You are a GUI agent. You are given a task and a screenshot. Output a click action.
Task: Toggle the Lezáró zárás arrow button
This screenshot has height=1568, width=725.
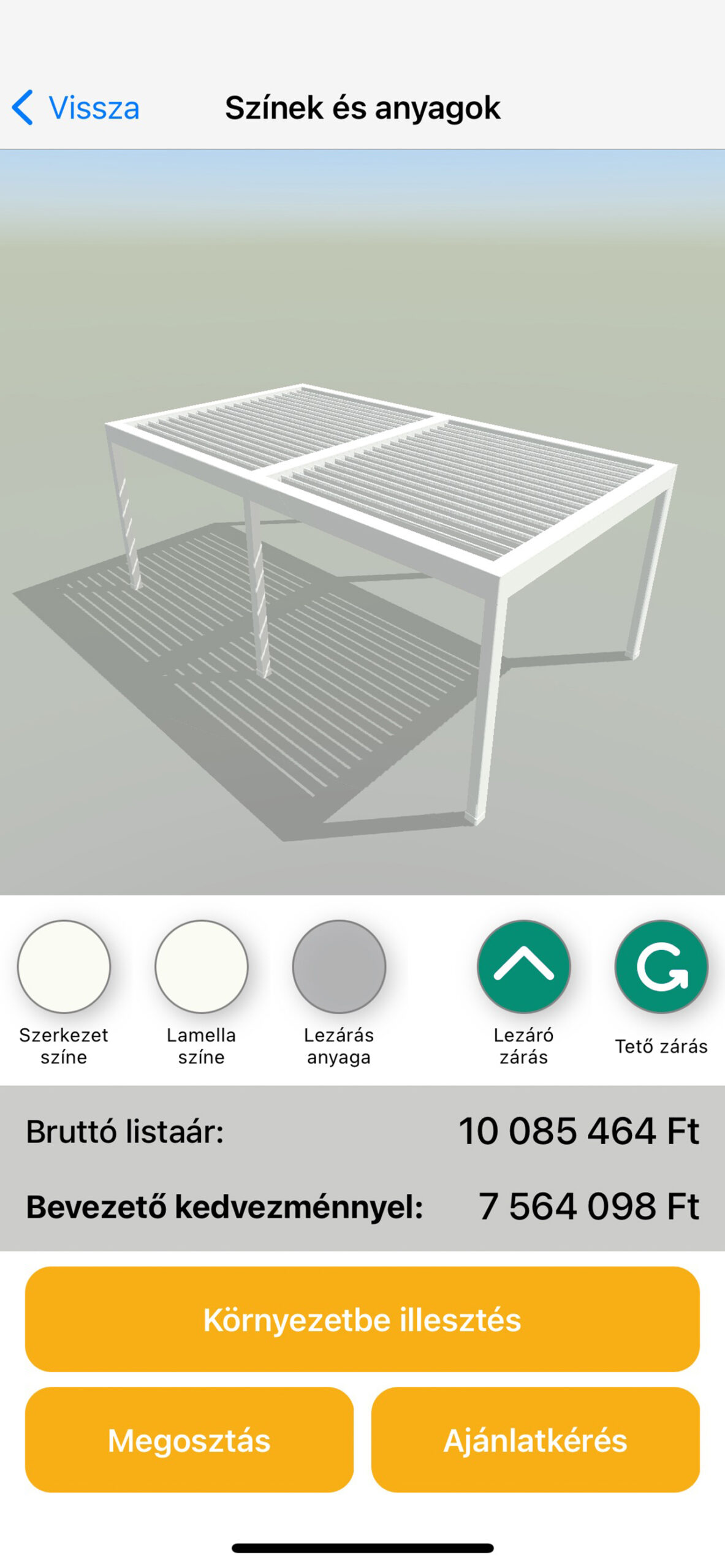[x=523, y=966]
